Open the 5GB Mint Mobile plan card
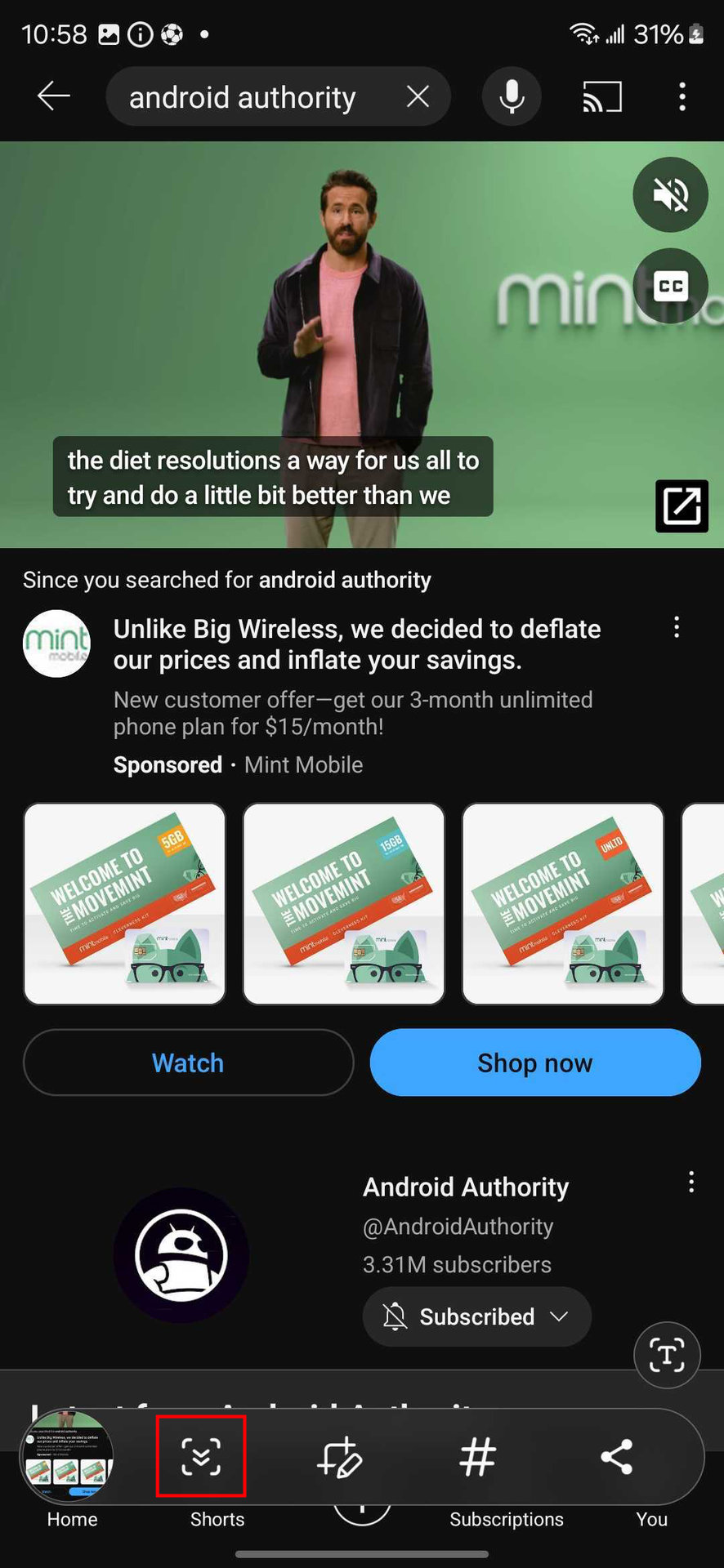This screenshot has width=724, height=1568. (x=125, y=903)
